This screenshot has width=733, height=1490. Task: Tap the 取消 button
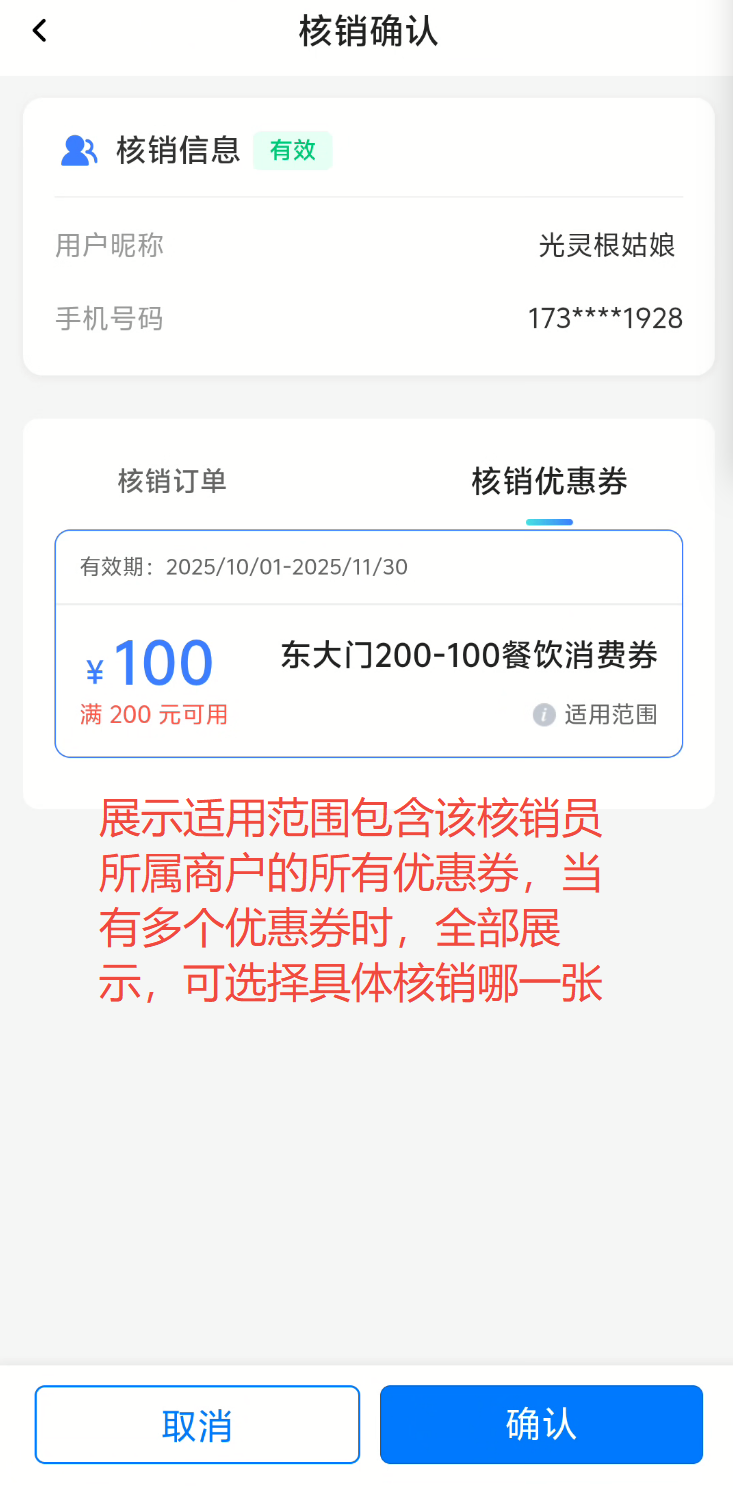pos(197,1425)
